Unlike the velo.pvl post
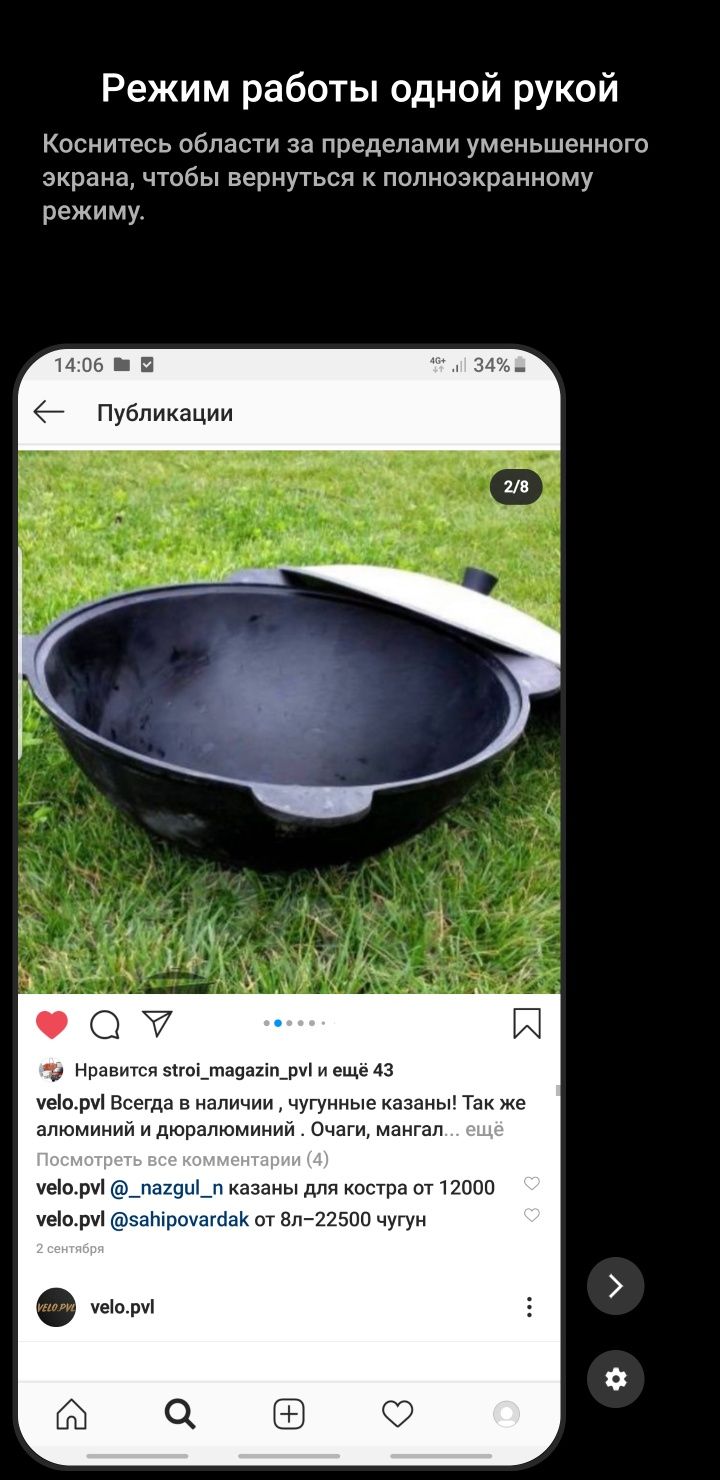The width and height of the screenshot is (720, 1480). point(52,1024)
